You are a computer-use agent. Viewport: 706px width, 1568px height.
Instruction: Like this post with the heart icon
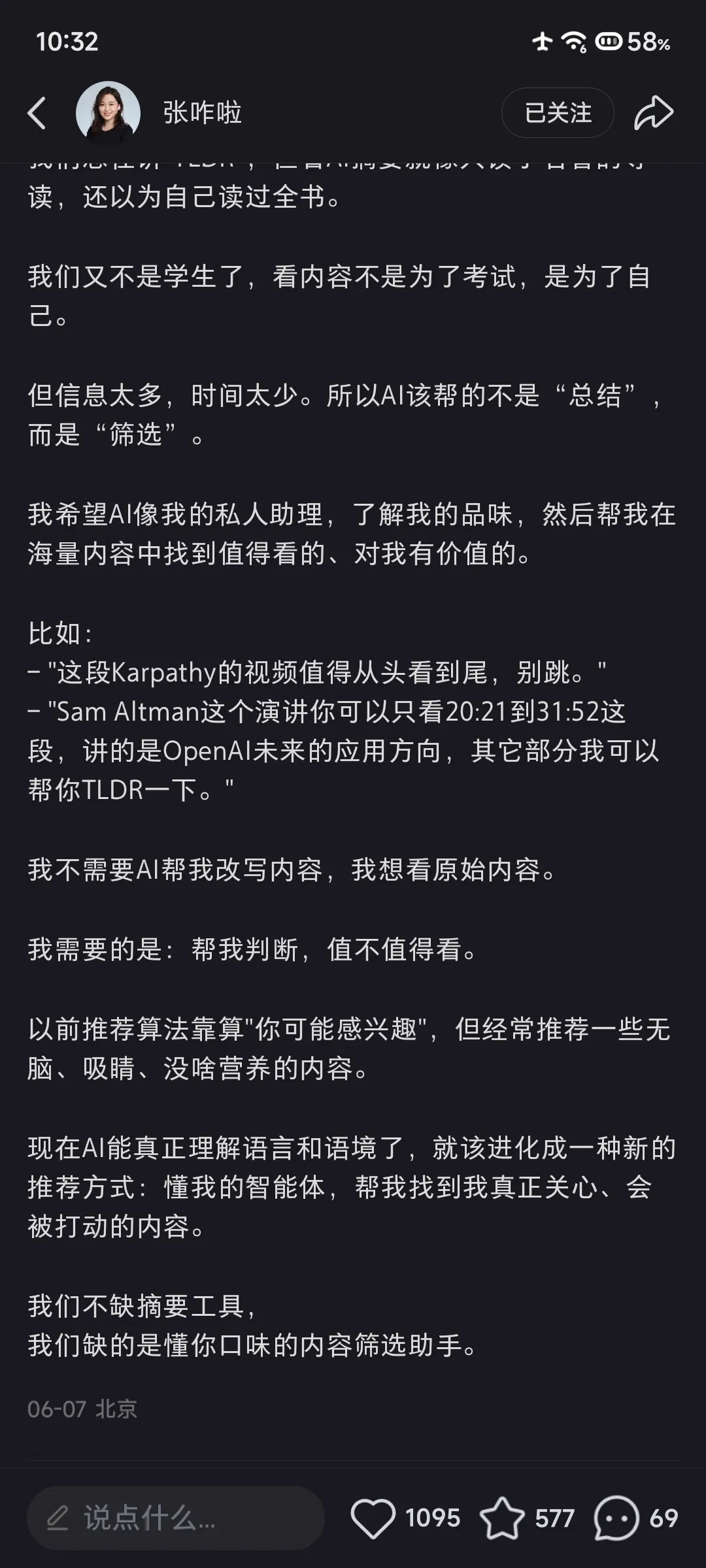coord(373,1518)
